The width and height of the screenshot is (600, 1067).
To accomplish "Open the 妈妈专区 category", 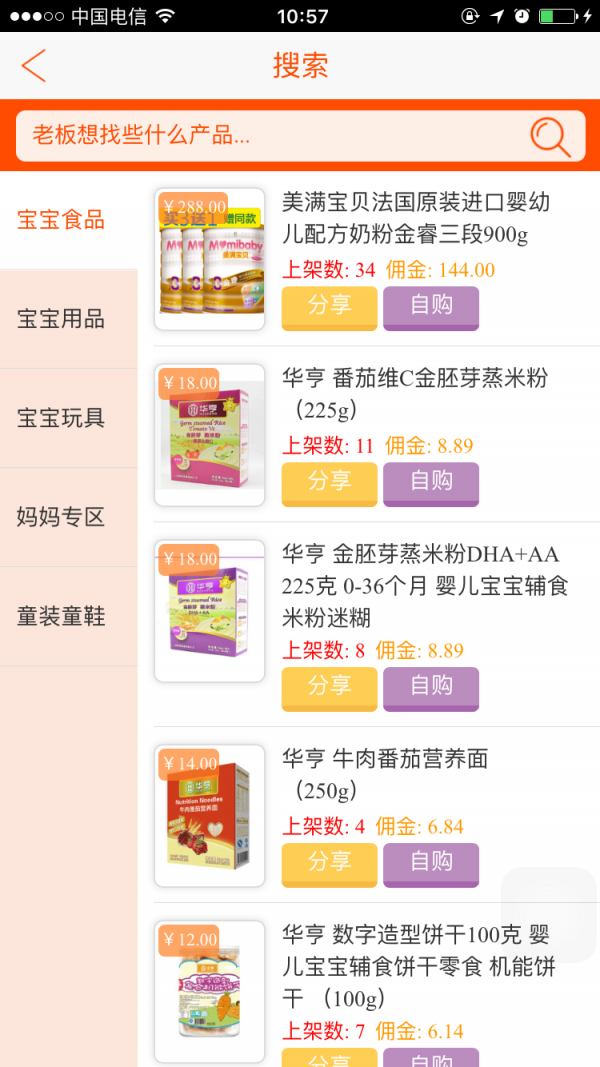I will [62, 517].
